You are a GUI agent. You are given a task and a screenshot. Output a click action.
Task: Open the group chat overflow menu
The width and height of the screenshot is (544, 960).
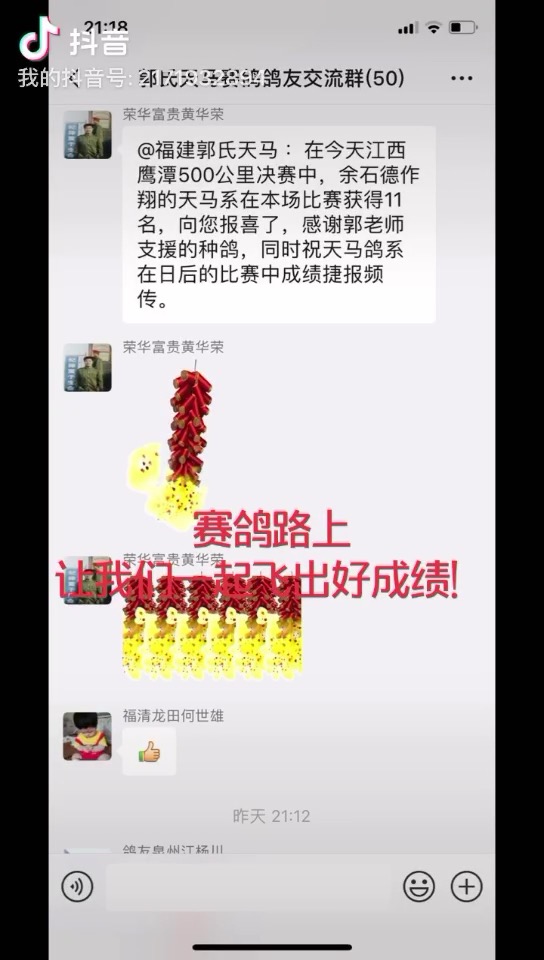tap(461, 79)
